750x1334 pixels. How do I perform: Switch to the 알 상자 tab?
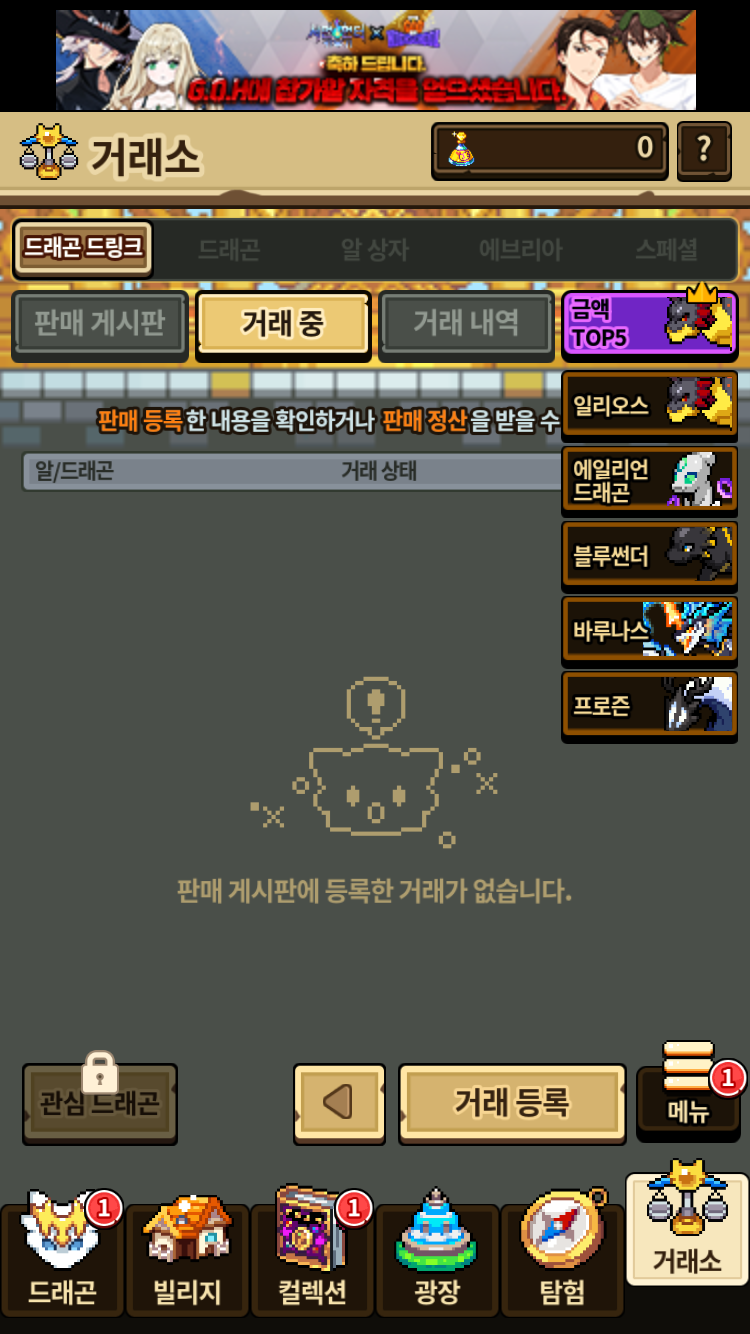tap(375, 249)
